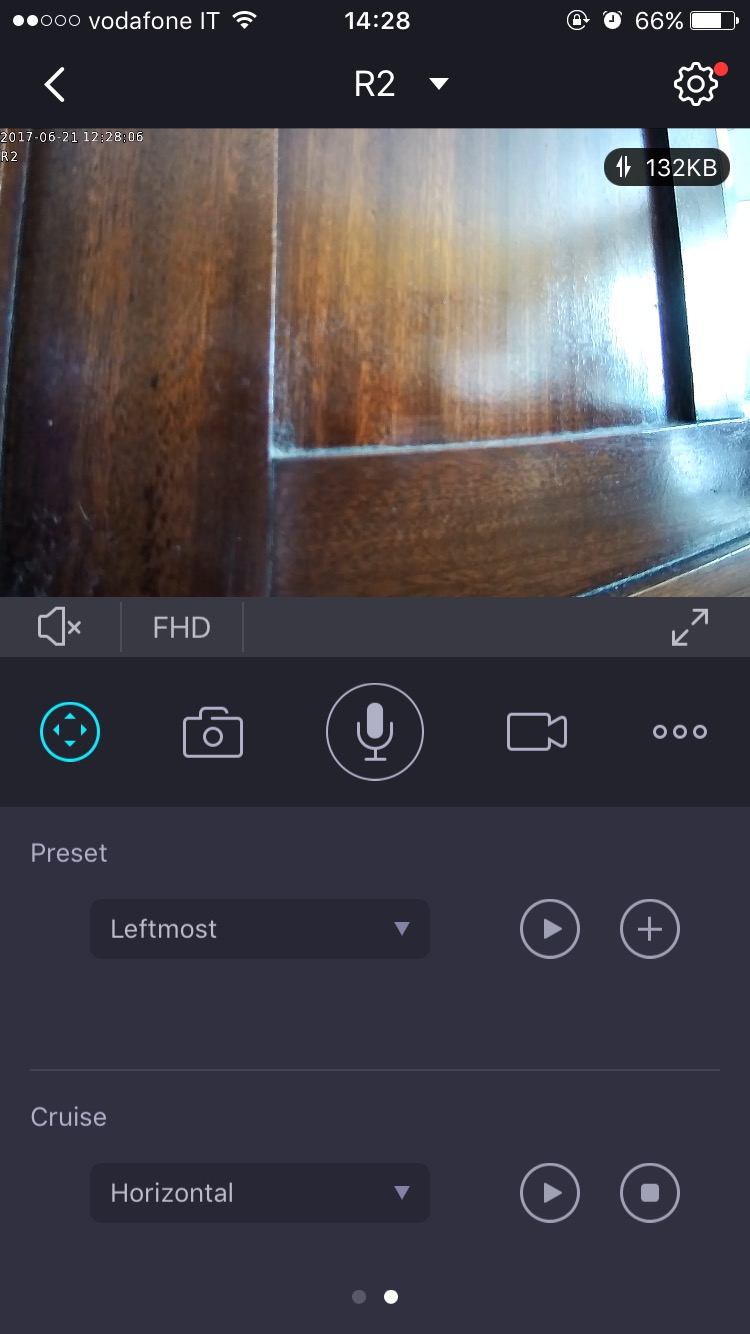Expand the Horizontal cruise dropdown
This screenshot has height=1334, width=750.
coord(260,1193)
